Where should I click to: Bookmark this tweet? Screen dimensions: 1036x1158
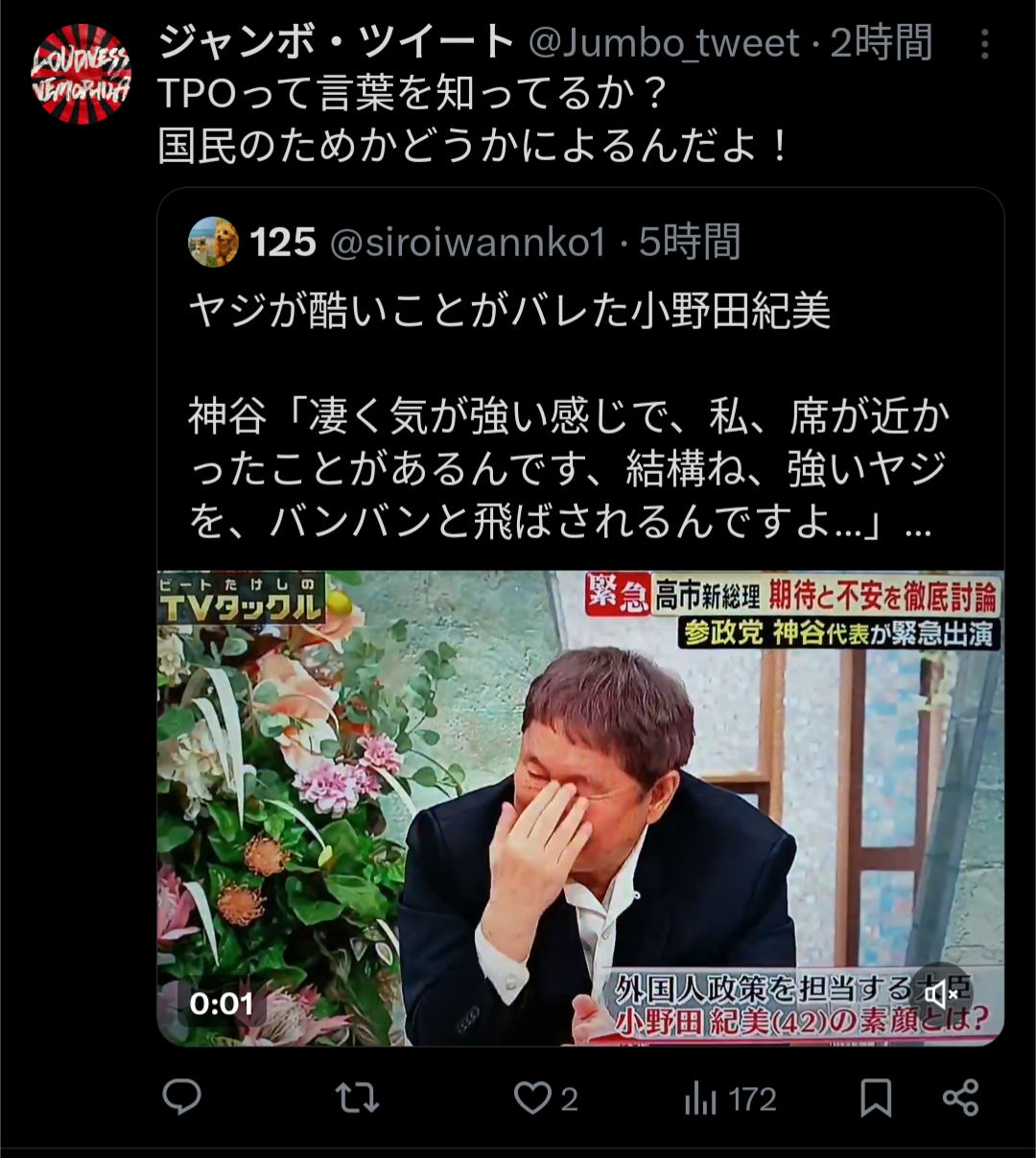875,1098
